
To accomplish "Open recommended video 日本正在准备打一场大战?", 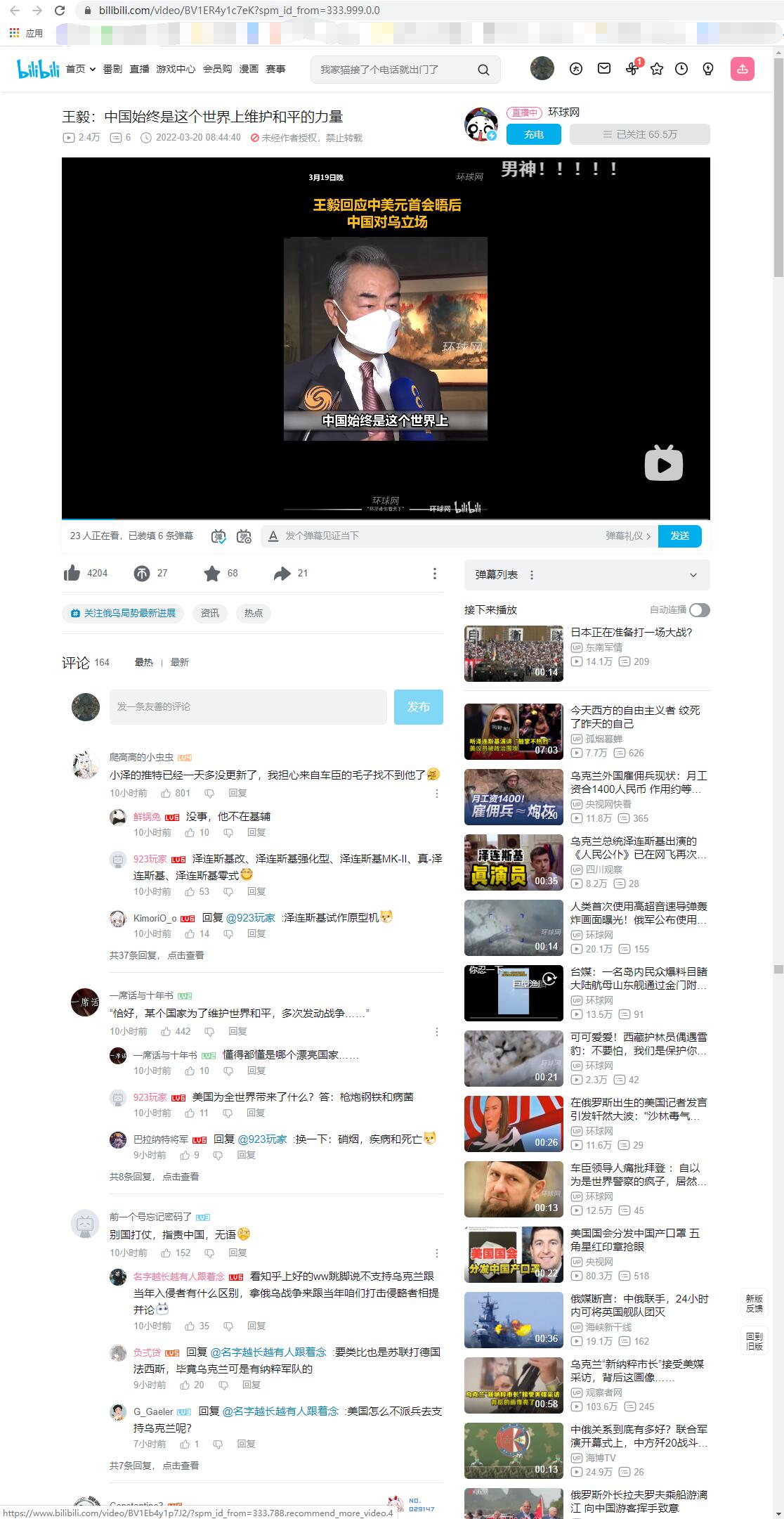I will point(631,633).
